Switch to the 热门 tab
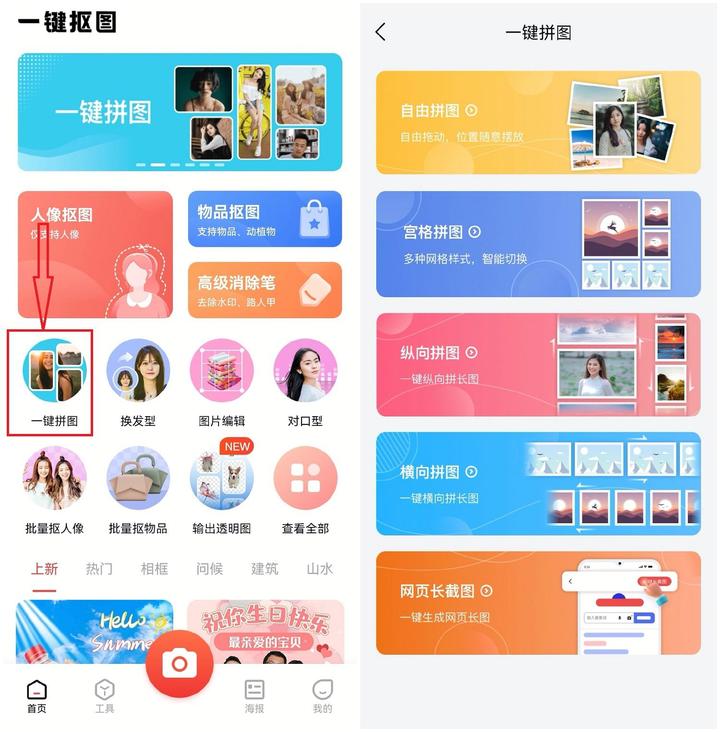 click(99, 569)
